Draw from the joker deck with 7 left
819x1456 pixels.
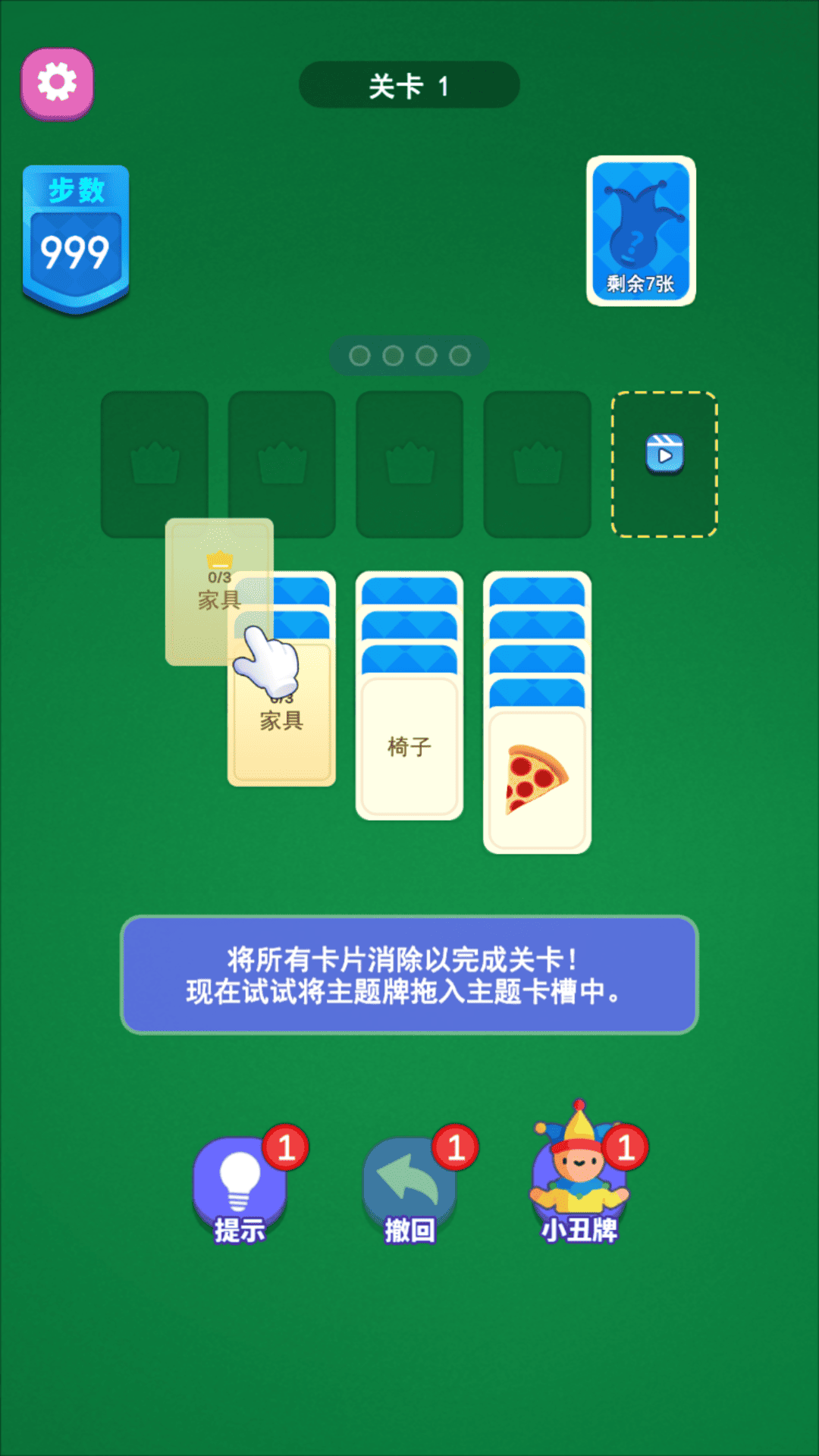point(641,231)
